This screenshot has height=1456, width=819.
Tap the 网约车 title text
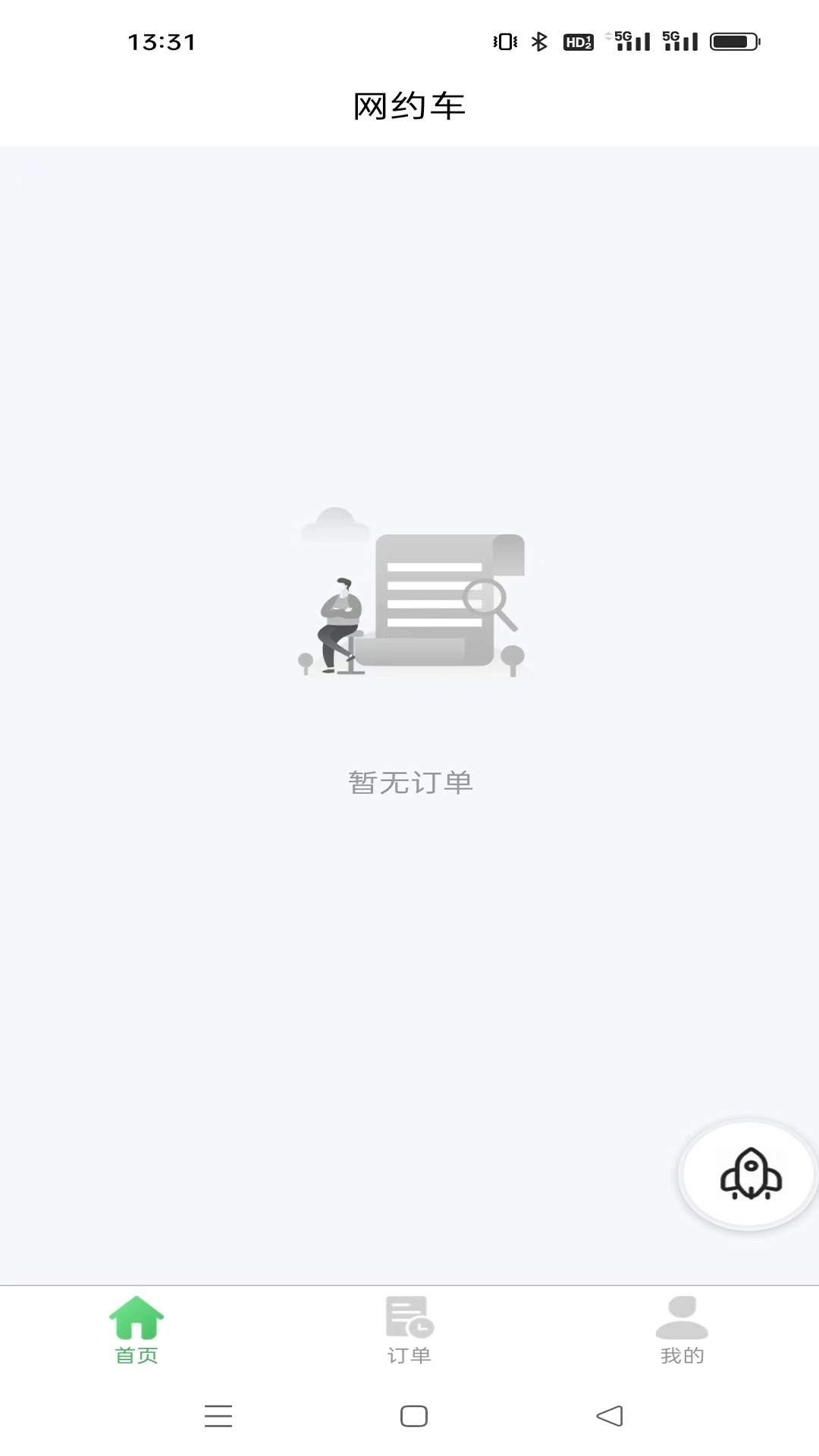pos(409,105)
